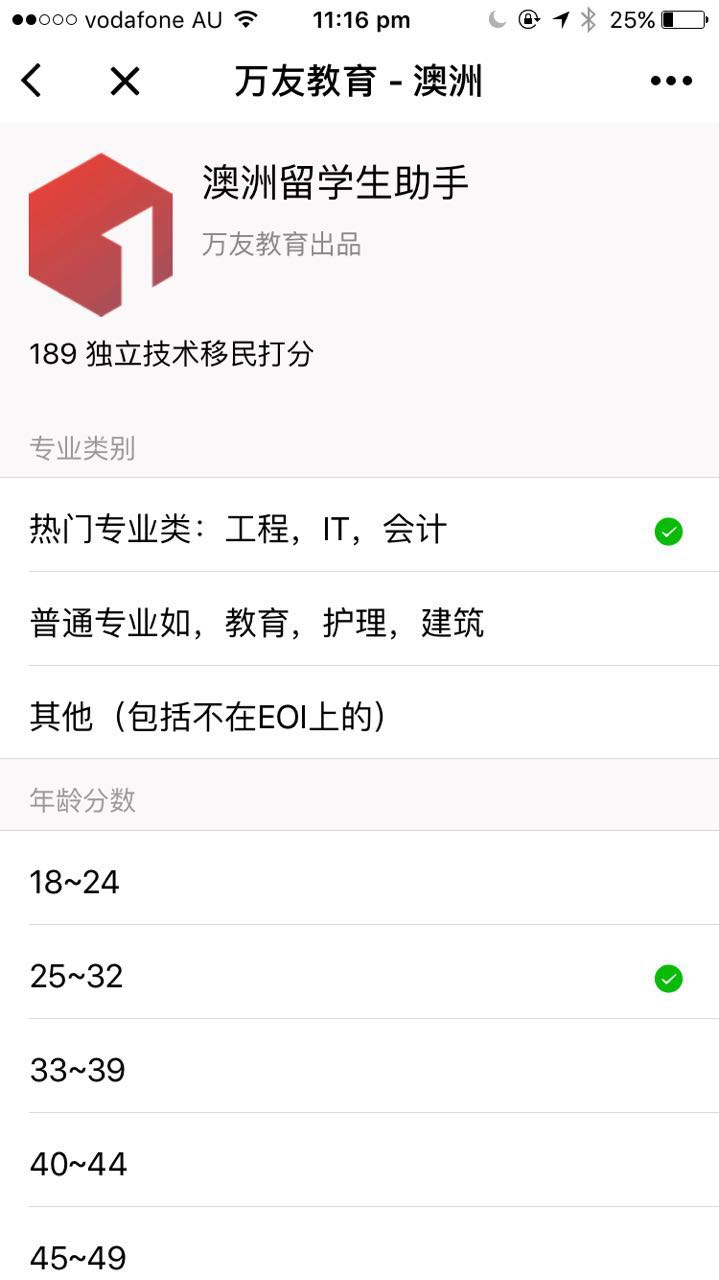This screenshot has width=719, height=1280.
Task: Pick 其他（包括不在EOI上的）category
Action: tap(359, 716)
